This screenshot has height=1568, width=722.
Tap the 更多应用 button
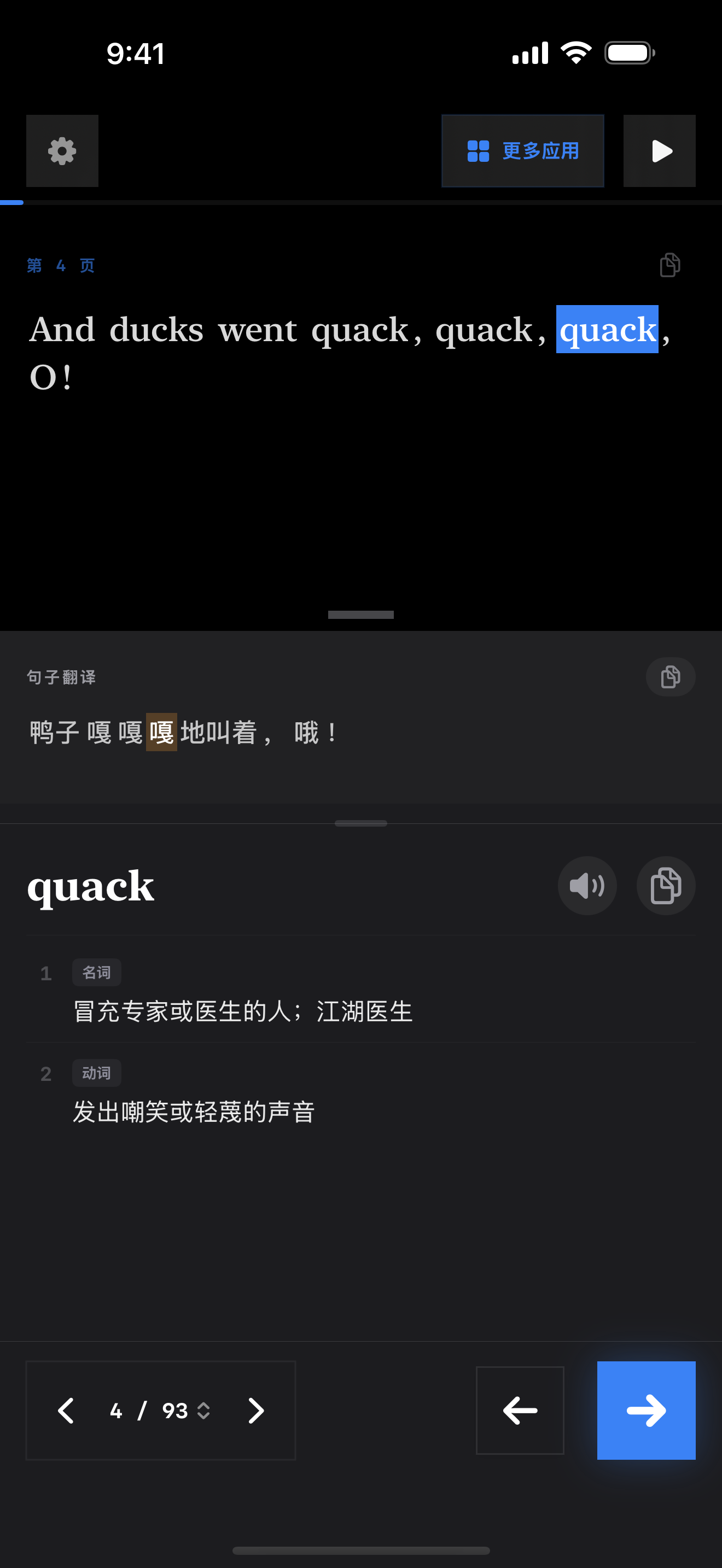click(522, 151)
